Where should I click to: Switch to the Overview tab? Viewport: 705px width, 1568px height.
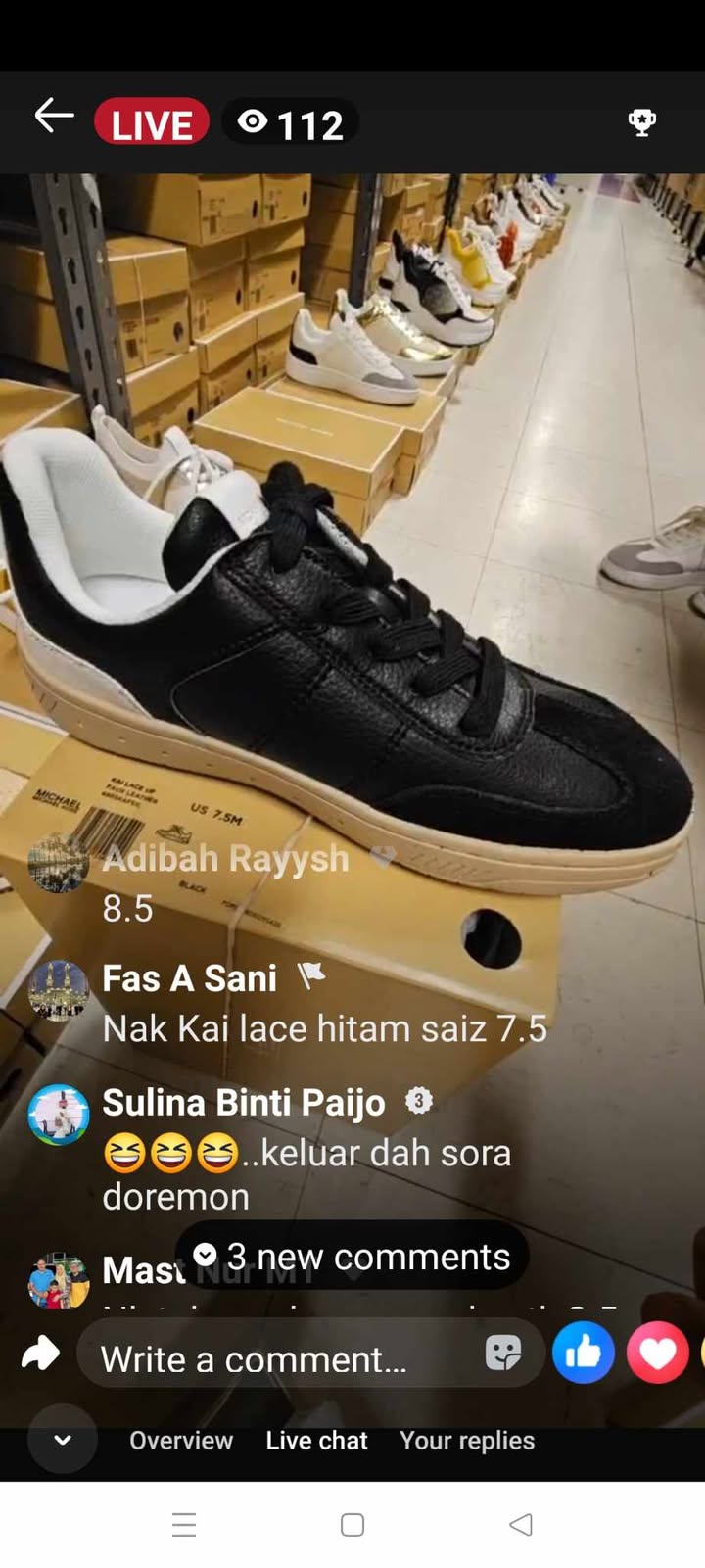click(181, 1441)
